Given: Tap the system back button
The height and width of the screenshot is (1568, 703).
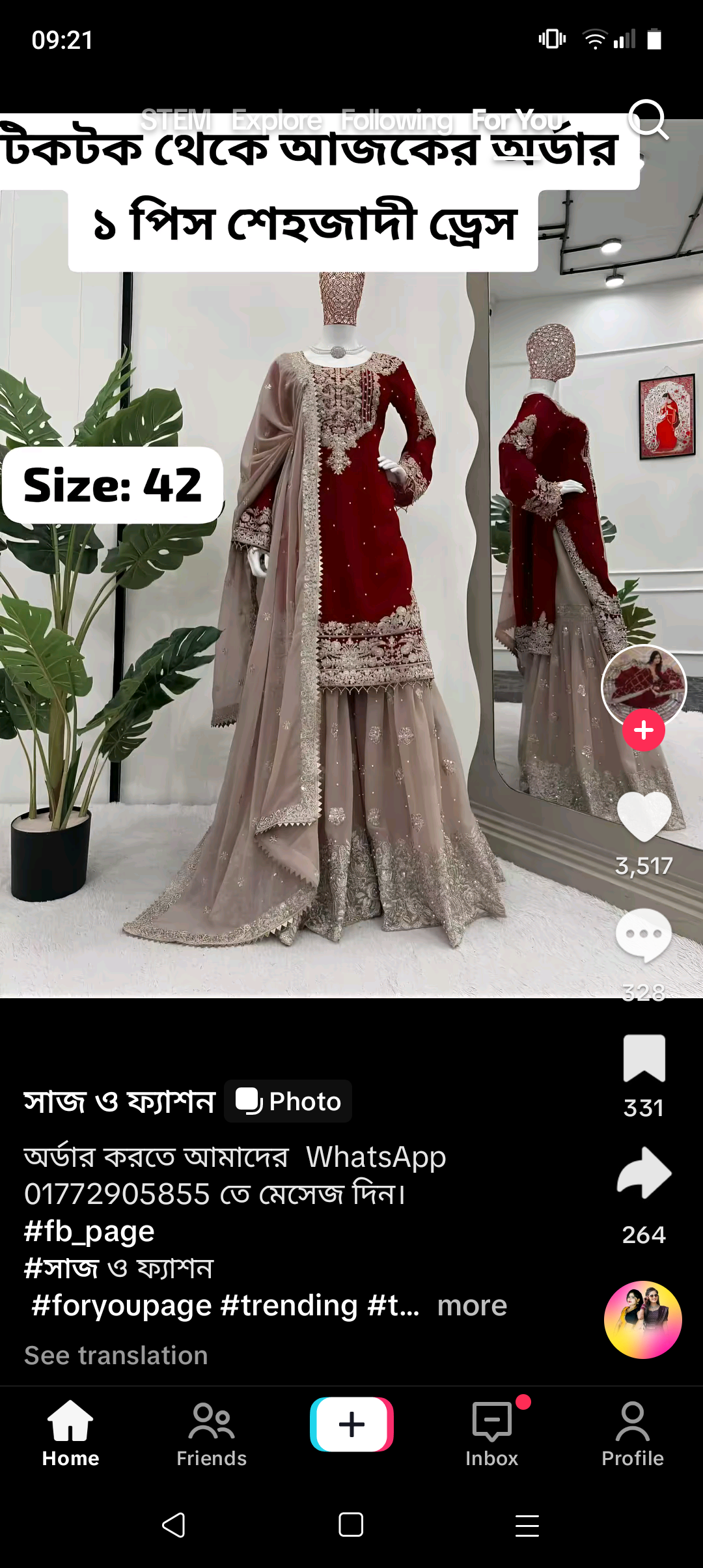Looking at the screenshot, I should point(174,1525).
